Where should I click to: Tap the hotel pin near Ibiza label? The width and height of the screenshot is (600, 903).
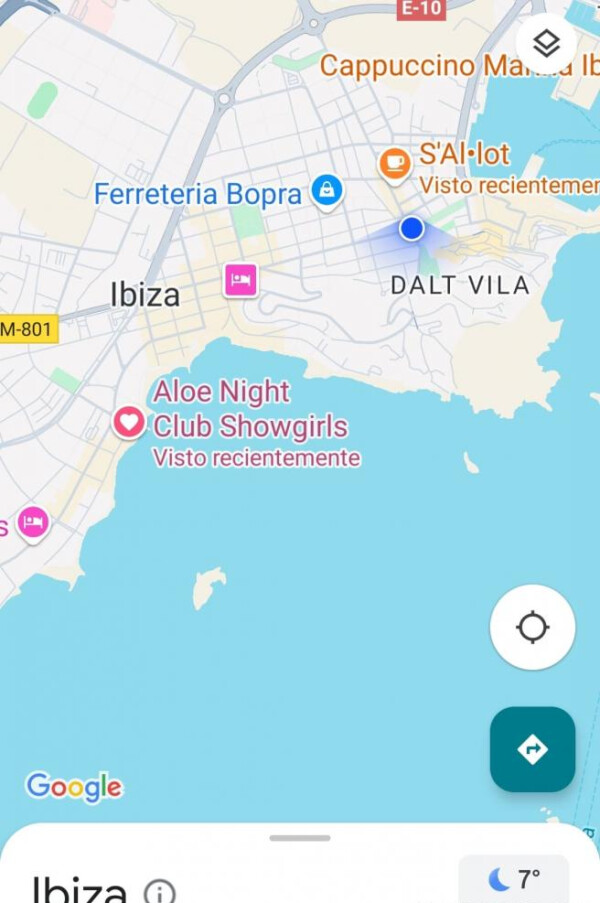point(240,280)
